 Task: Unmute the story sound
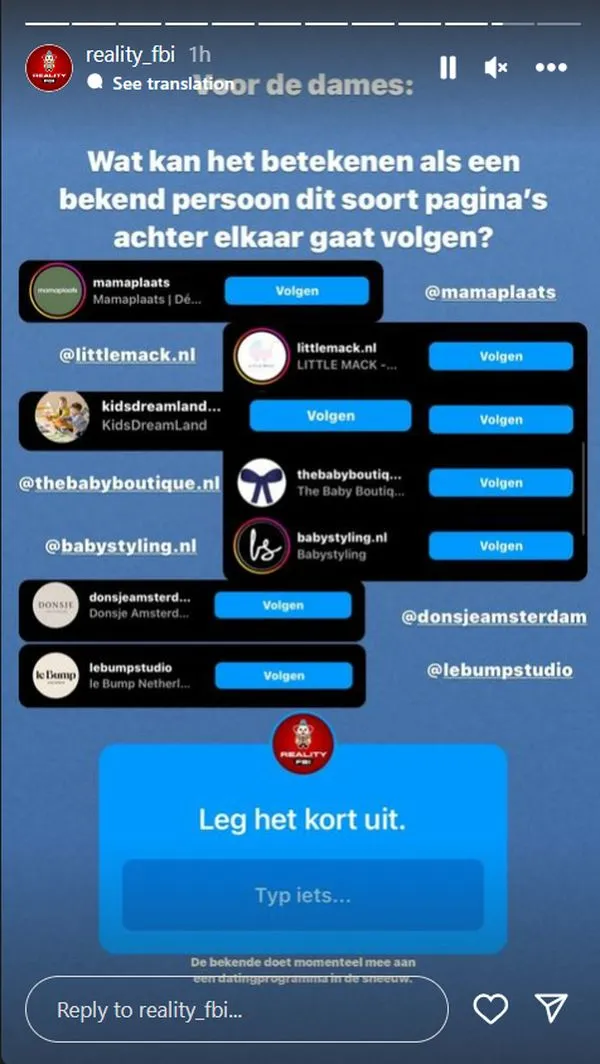(x=496, y=67)
